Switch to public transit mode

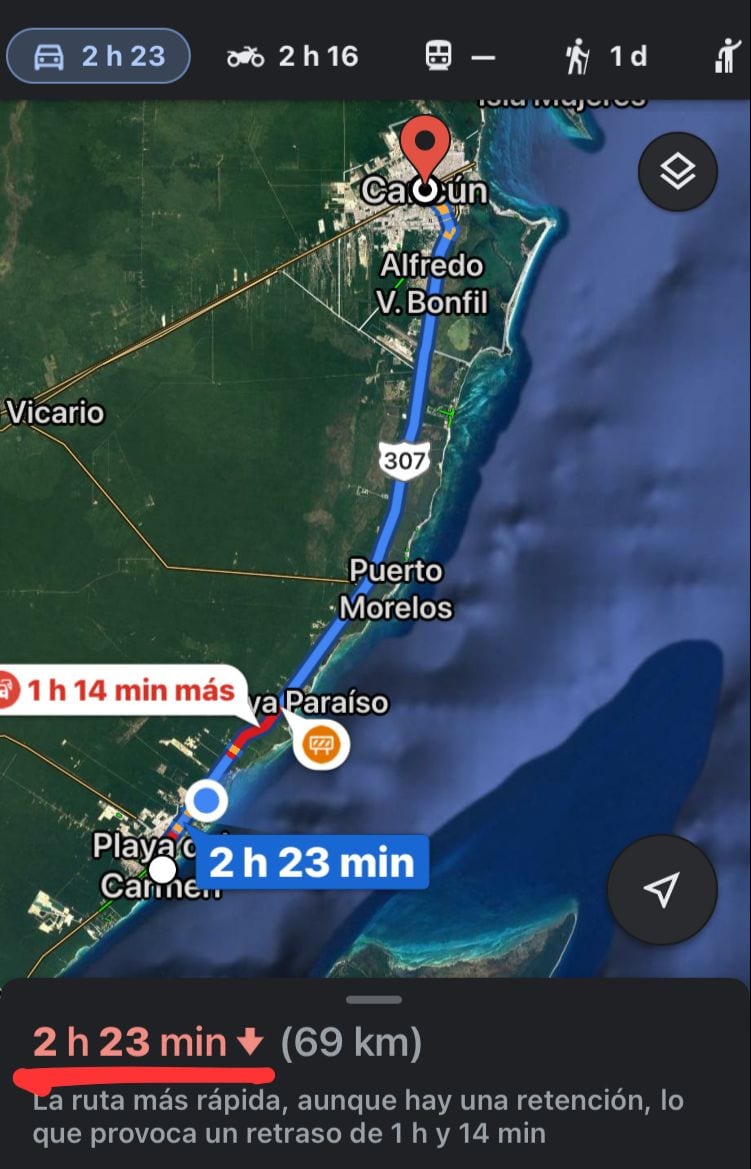coord(459,56)
